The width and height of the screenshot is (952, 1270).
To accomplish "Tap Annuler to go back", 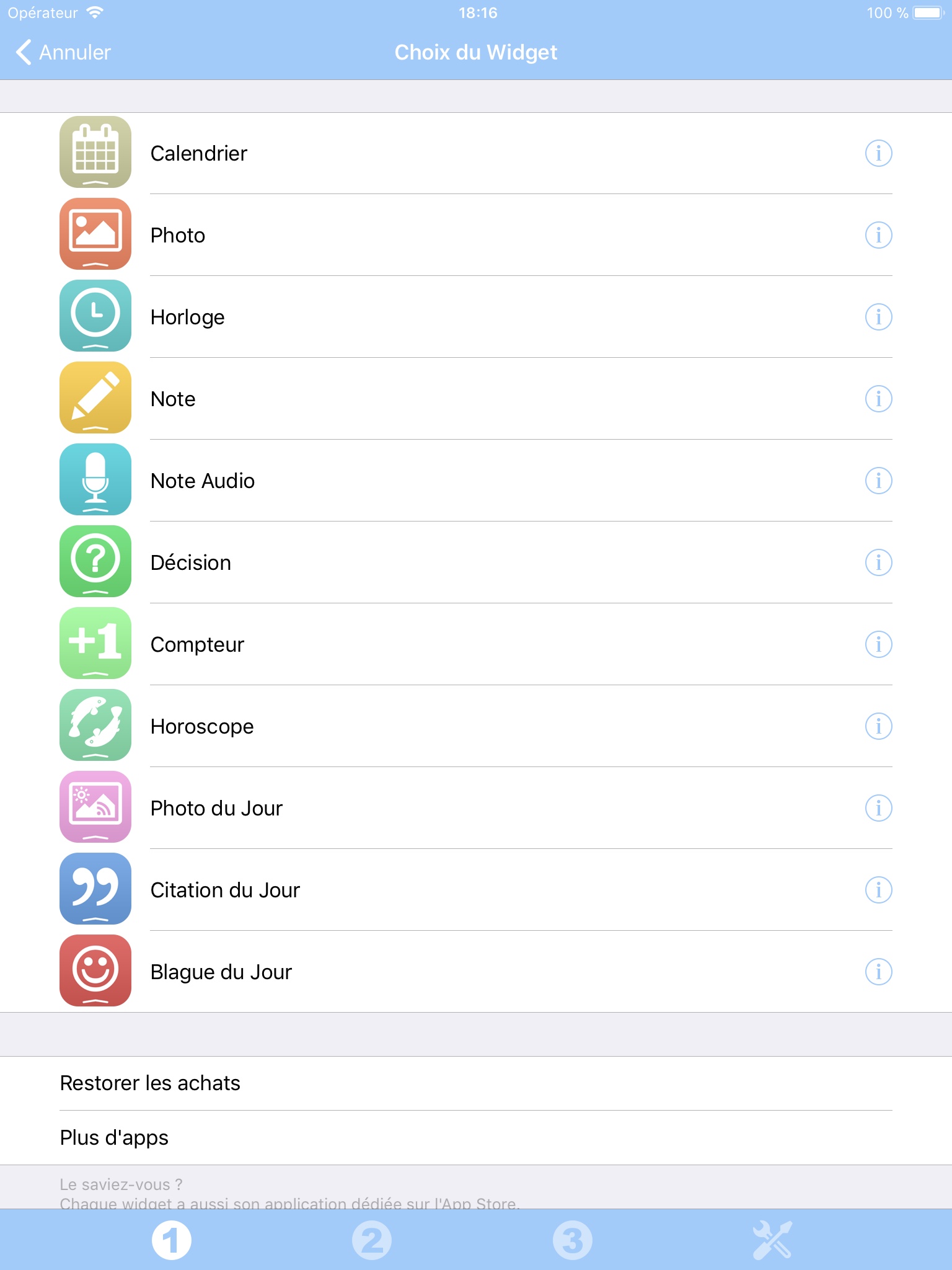I will click(x=64, y=53).
